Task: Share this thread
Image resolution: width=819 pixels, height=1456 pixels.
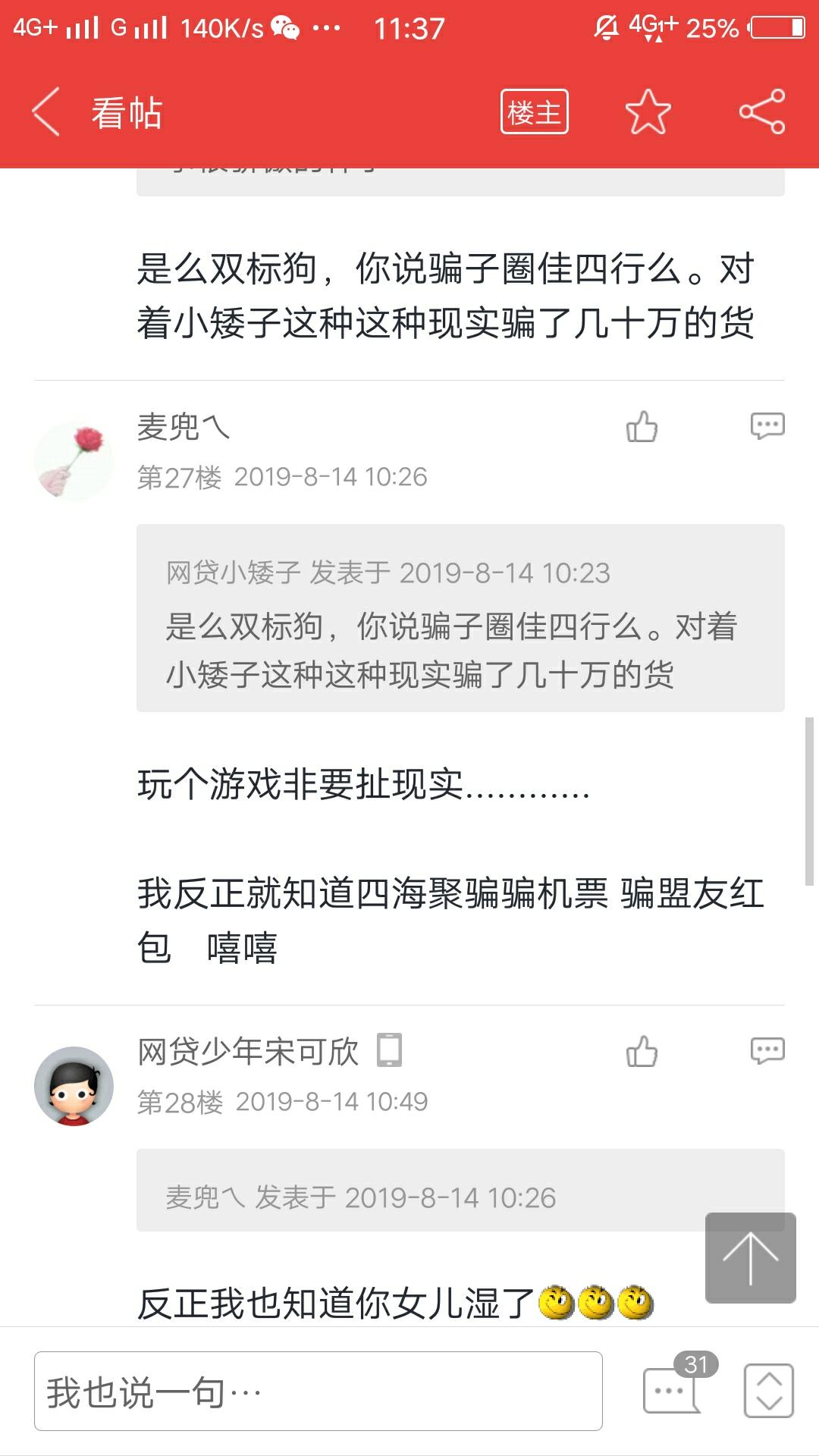Action: (x=761, y=112)
